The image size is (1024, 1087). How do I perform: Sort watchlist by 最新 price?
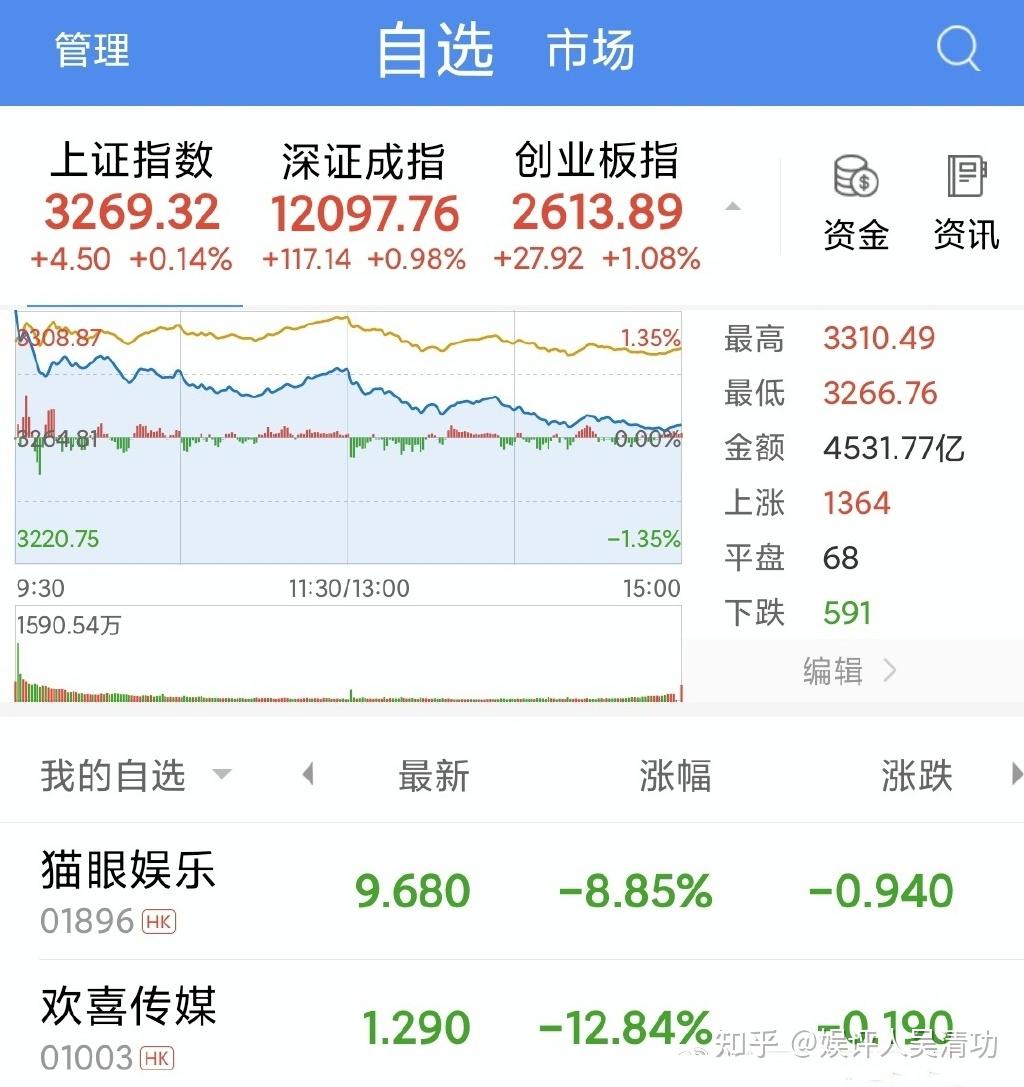[433, 776]
